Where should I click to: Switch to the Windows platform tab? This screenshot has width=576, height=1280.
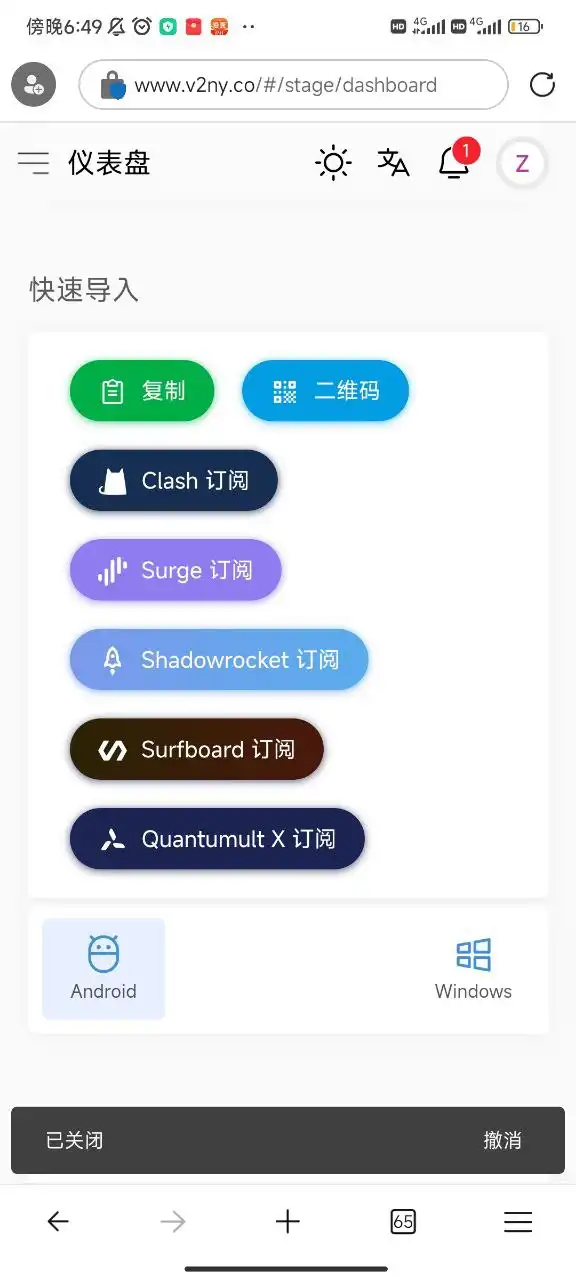point(473,969)
